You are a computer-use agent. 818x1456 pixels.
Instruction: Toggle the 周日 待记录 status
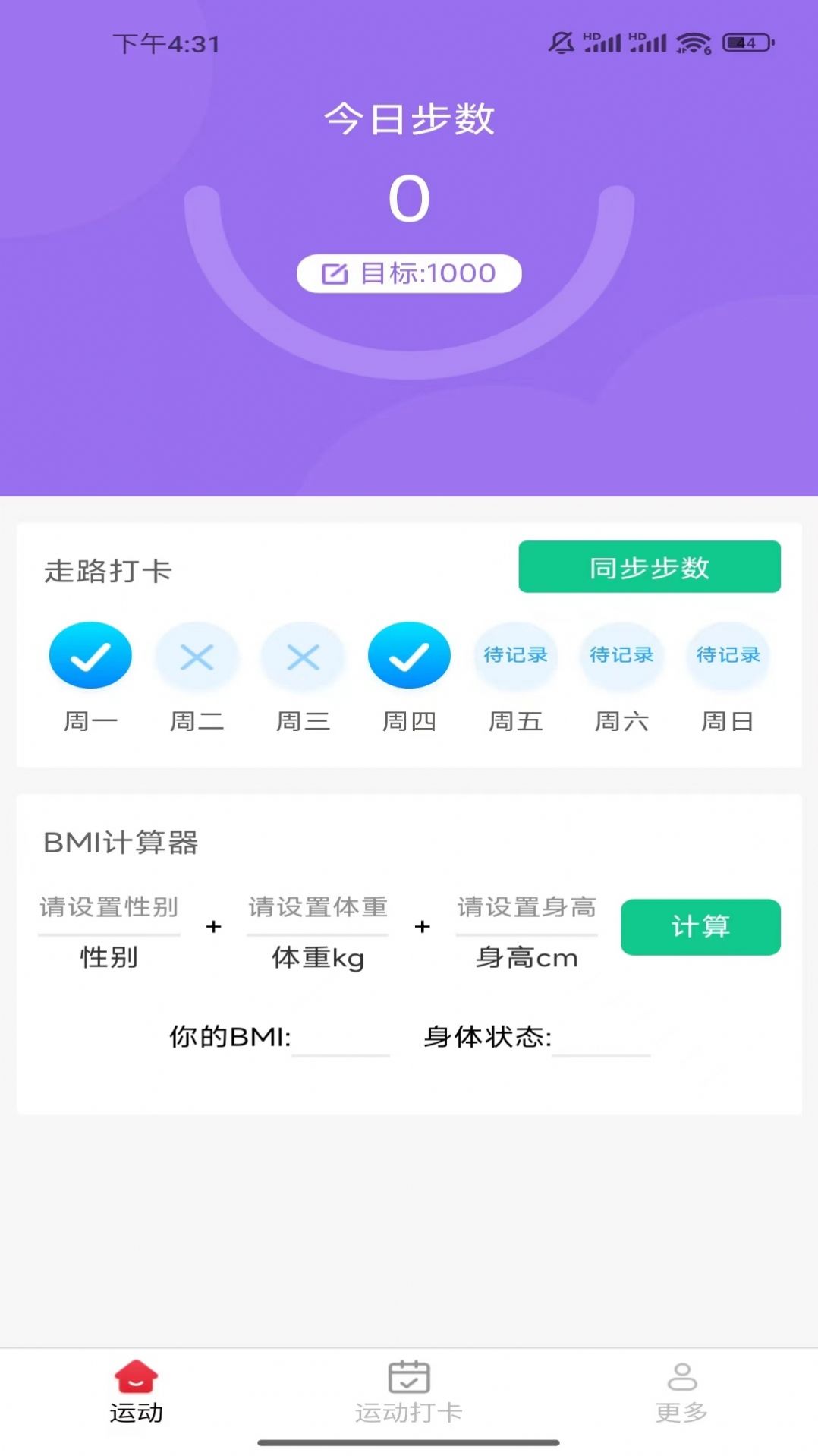(x=726, y=655)
